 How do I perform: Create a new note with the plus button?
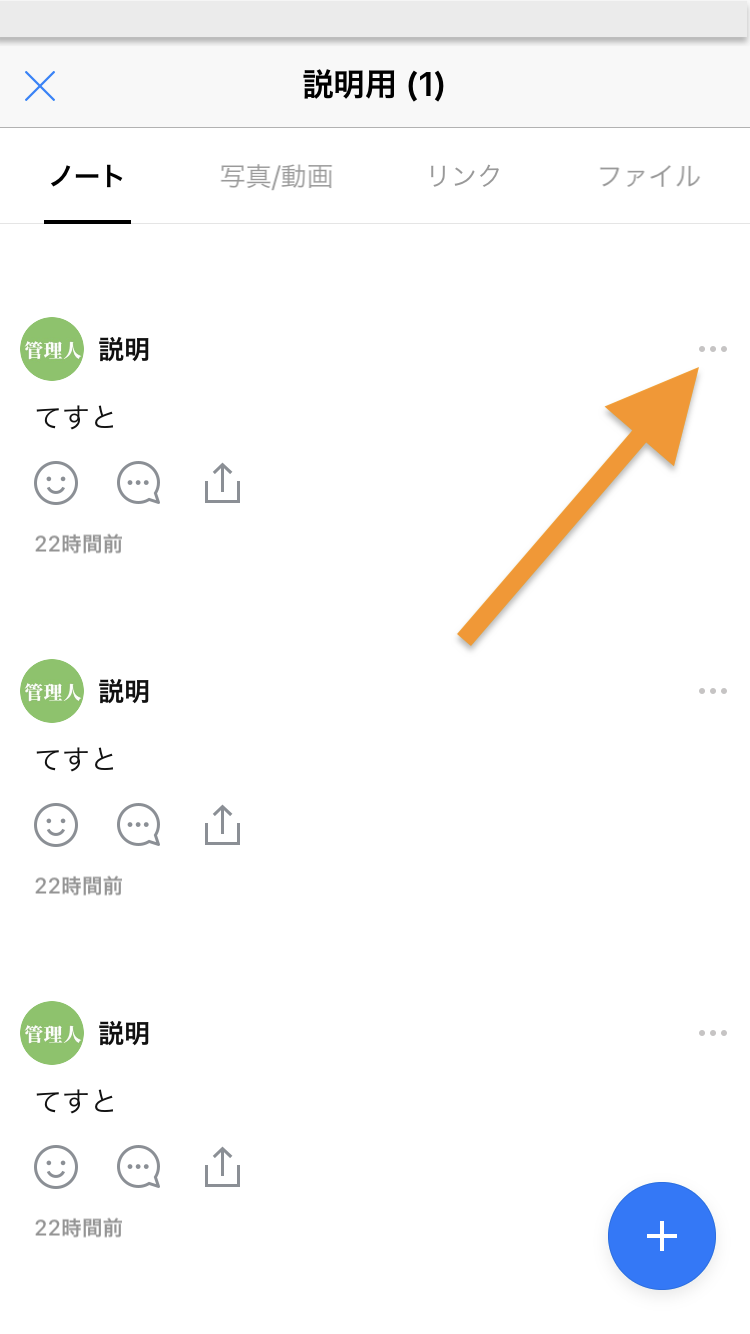[661, 1236]
